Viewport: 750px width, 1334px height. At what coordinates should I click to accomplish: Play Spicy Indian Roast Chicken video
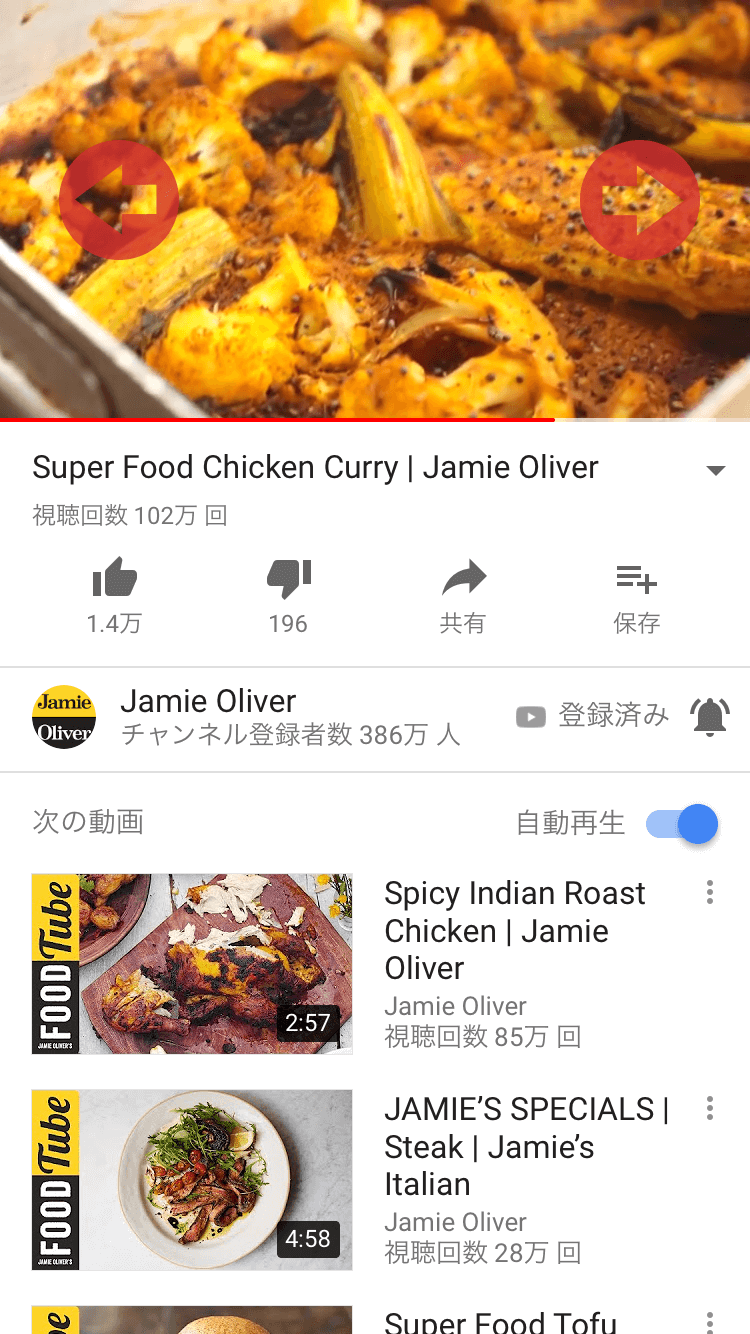pyautogui.click(x=192, y=964)
